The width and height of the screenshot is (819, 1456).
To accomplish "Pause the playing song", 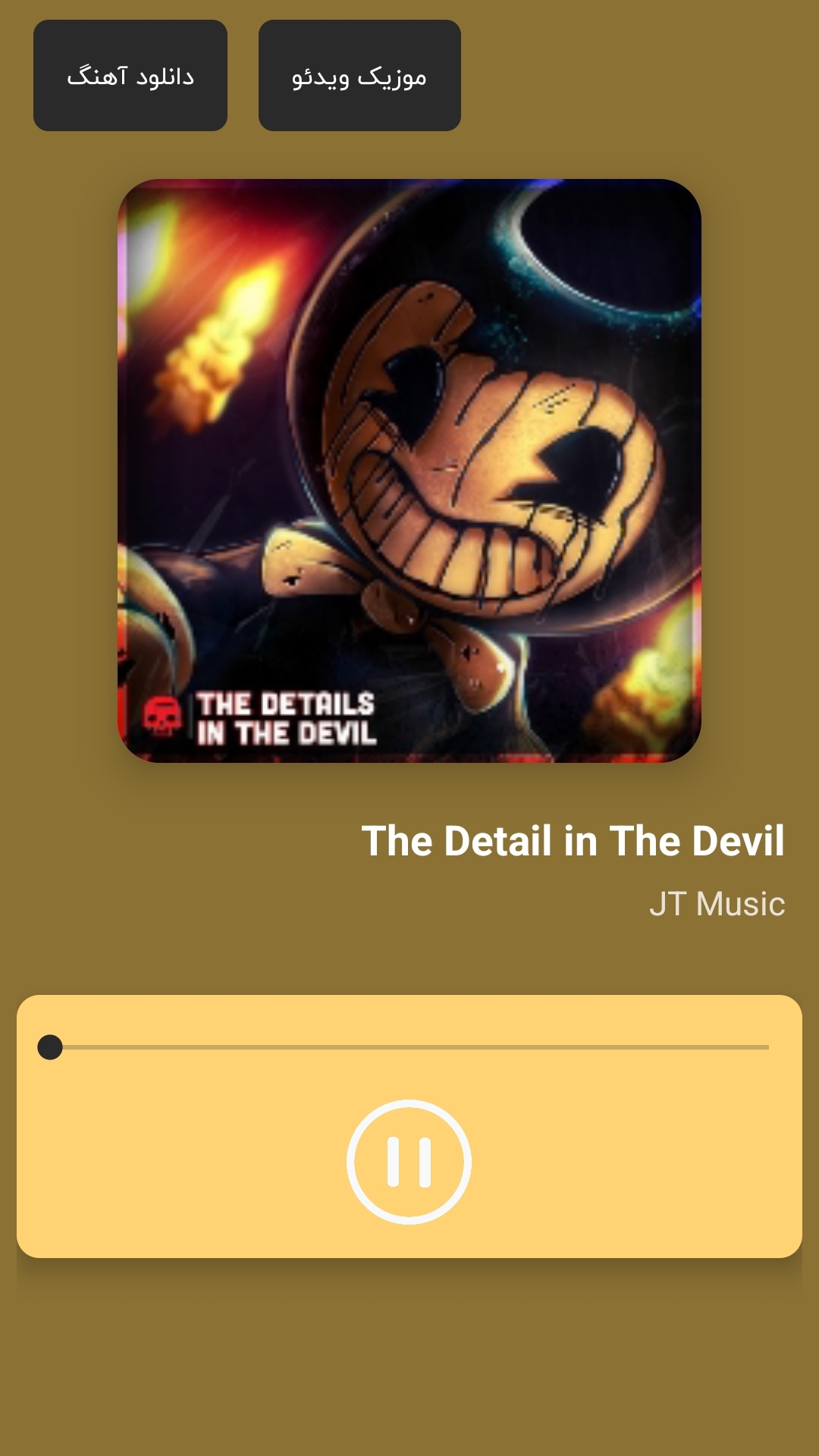I will click(x=409, y=1162).
